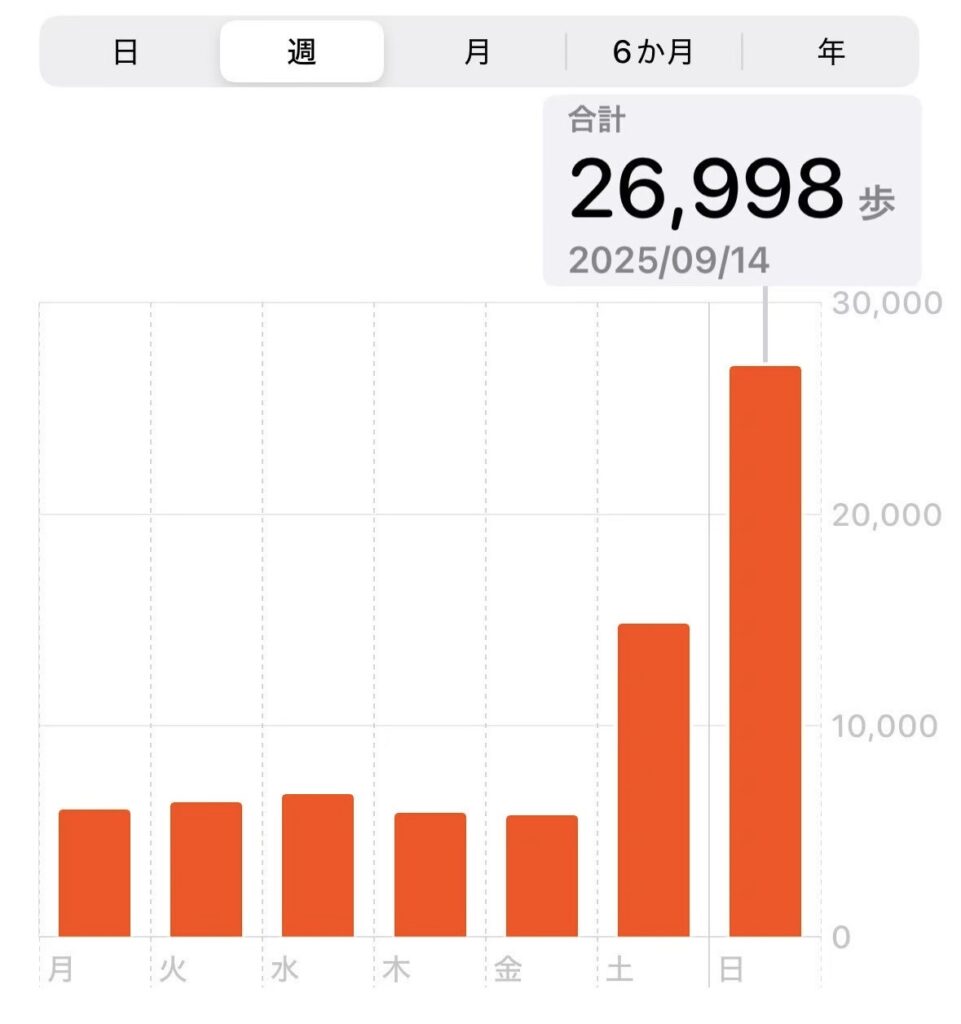Select the 土 (Saturday) step bar
Screen dimensions: 961x1024
pyautogui.click(x=653, y=780)
